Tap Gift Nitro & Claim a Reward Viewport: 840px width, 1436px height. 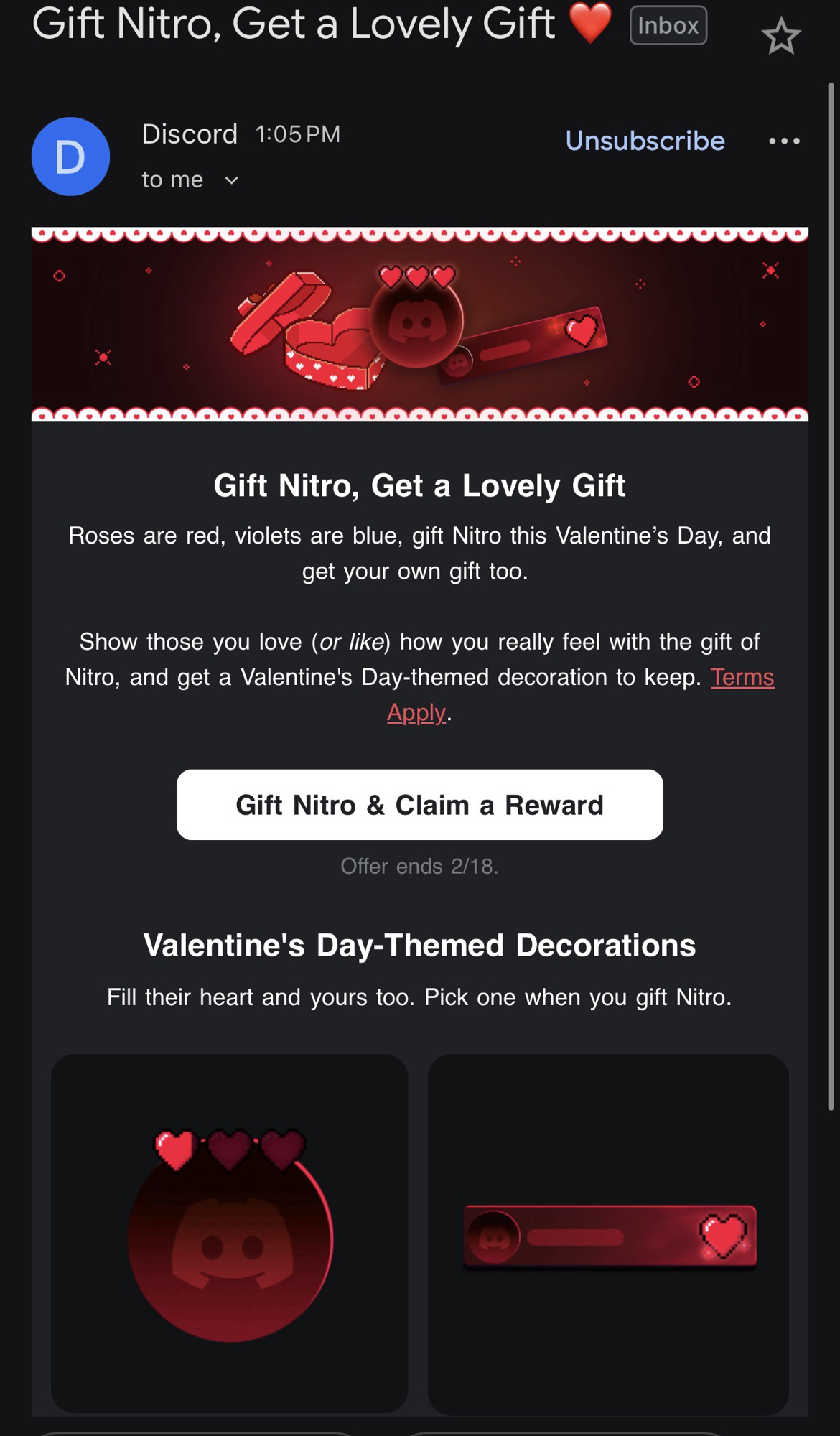[x=419, y=805]
